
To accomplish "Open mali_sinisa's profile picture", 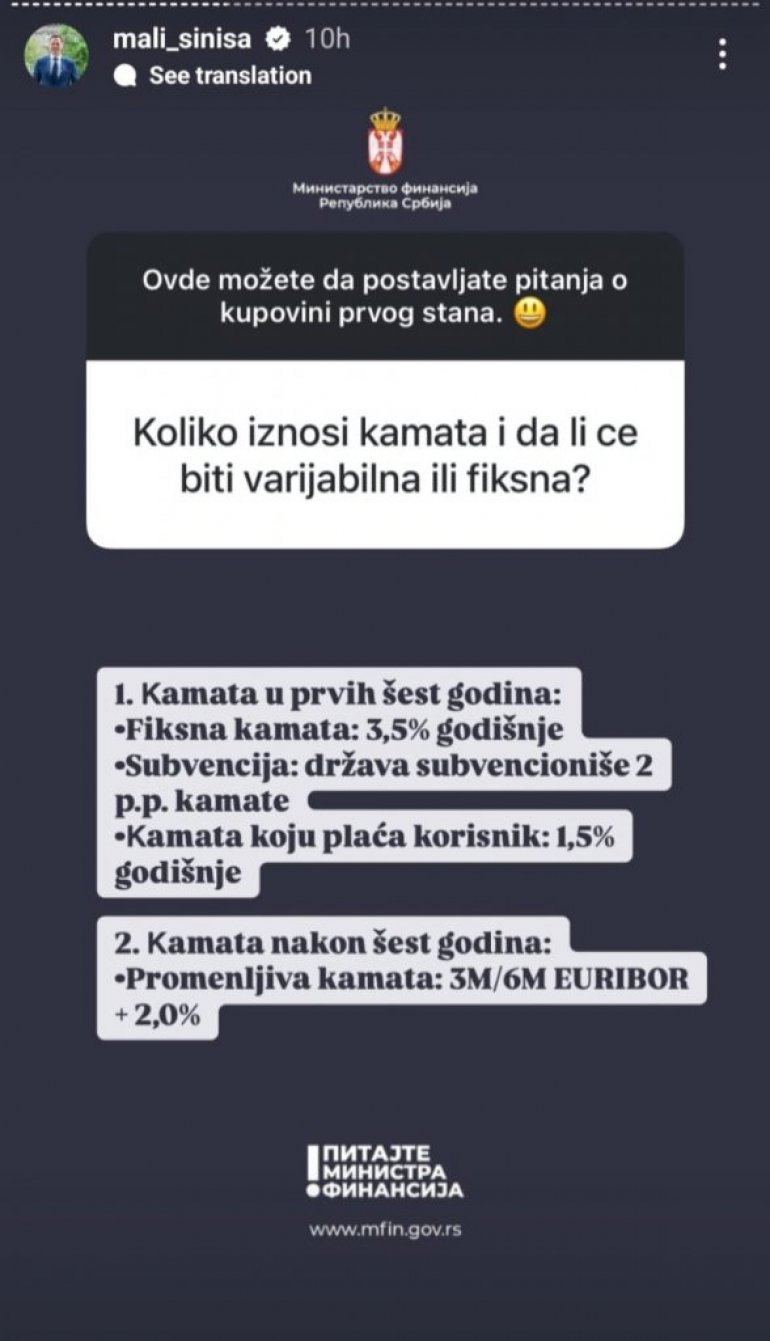I will point(56,56).
